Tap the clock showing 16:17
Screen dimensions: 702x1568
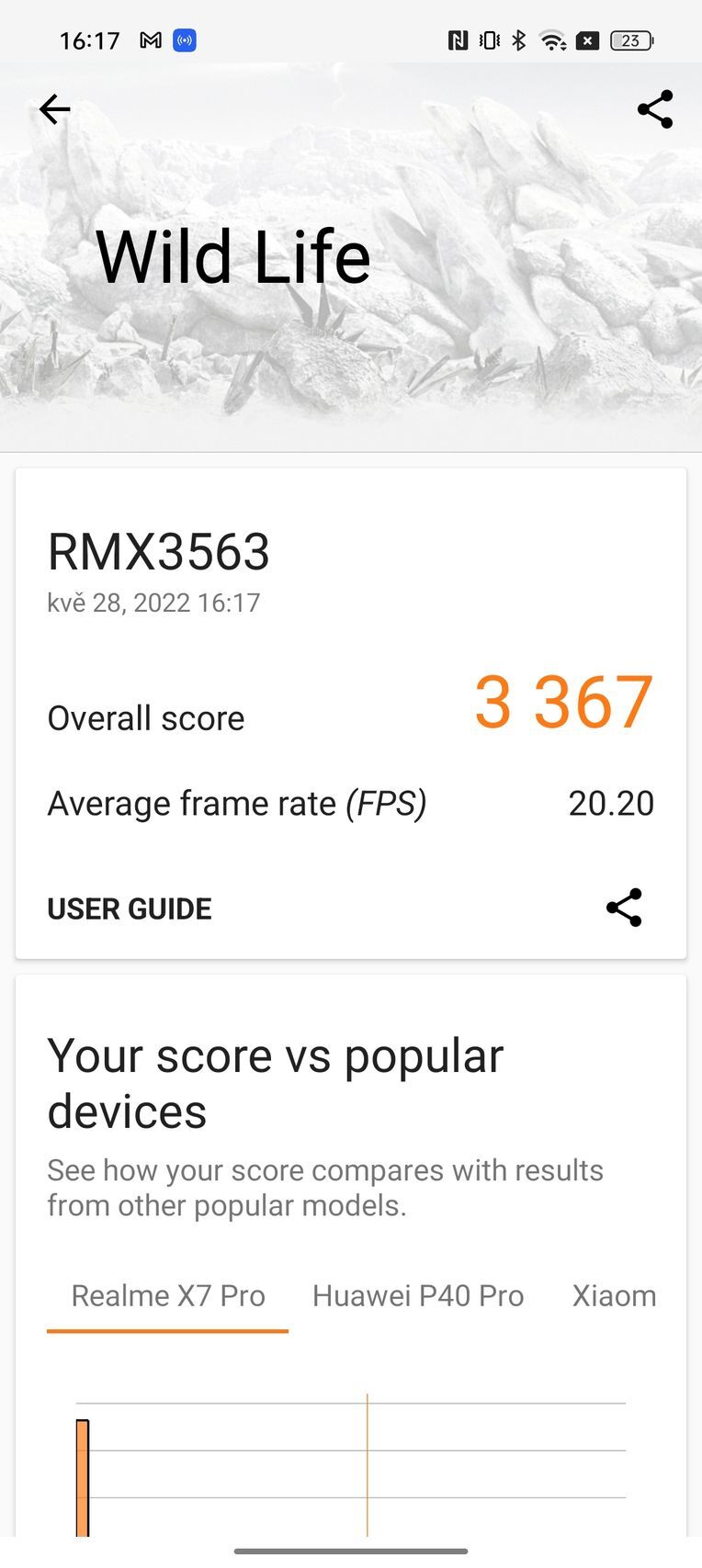[x=89, y=39]
